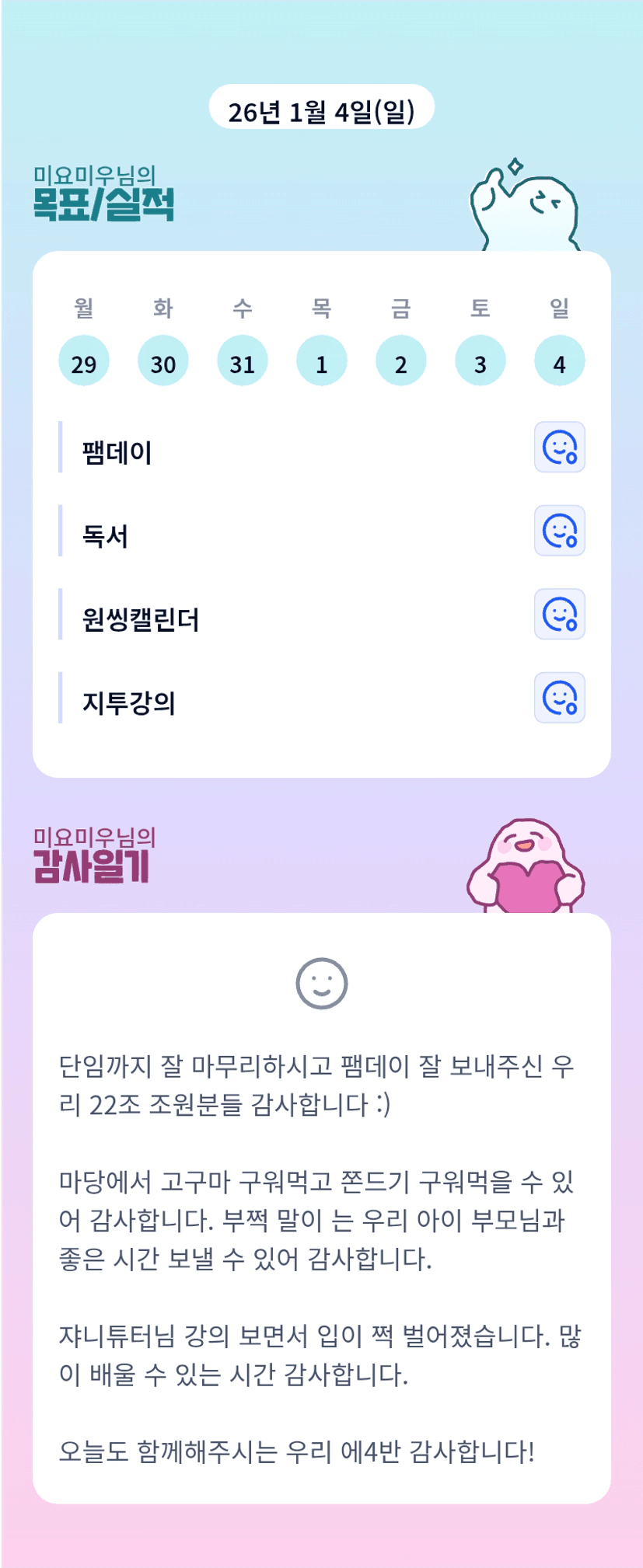The width and height of the screenshot is (643, 1568).
Task: Select Saturday 3 in the week row
Action: pyautogui.click(x=481, y=361)
